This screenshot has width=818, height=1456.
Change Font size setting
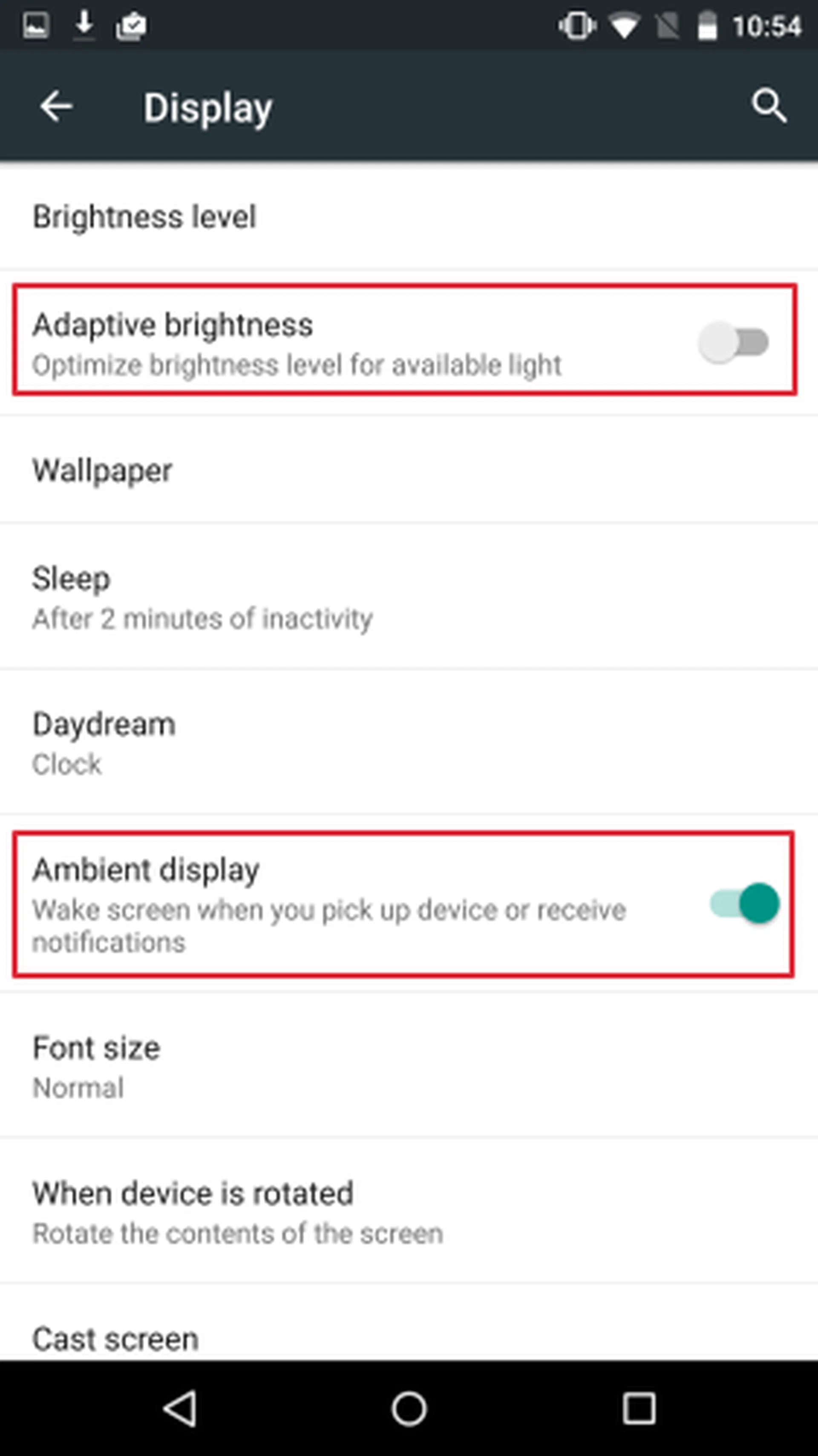[97, 1066]
